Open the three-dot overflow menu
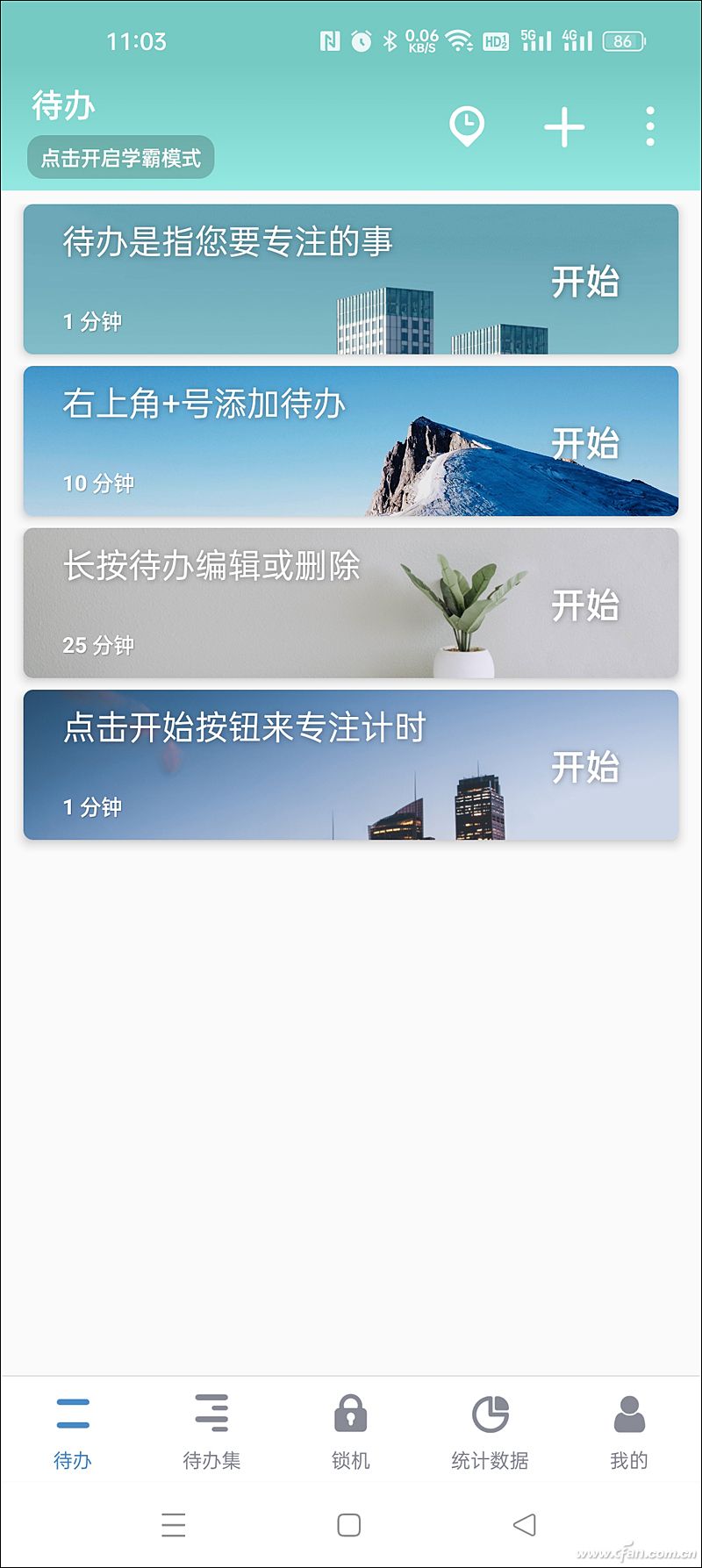This screenshot has height=1568, width=702. pyautogui.click(x=649, y=125)
